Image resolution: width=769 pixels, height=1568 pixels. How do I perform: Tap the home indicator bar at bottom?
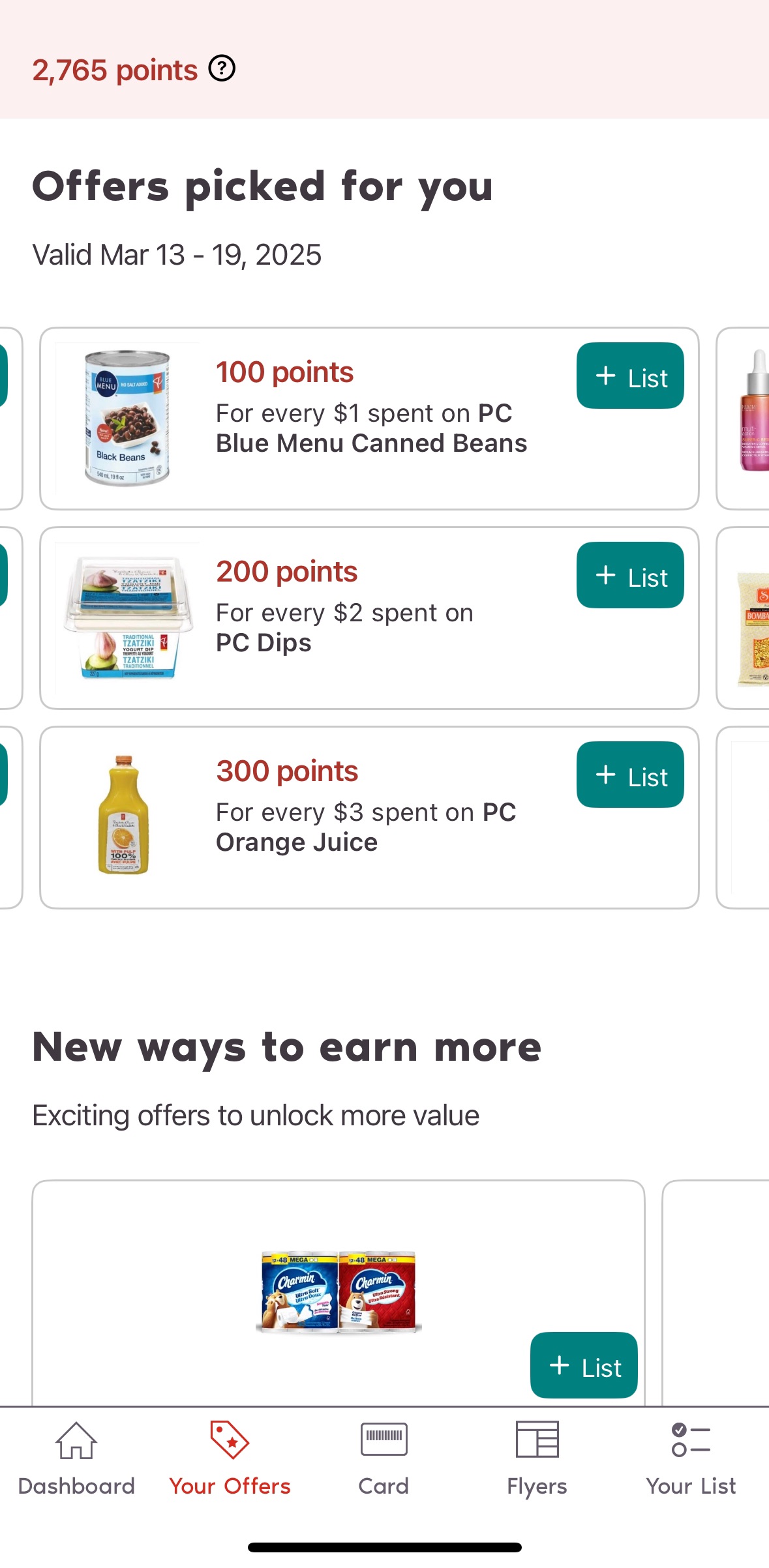coord(384,1547)
